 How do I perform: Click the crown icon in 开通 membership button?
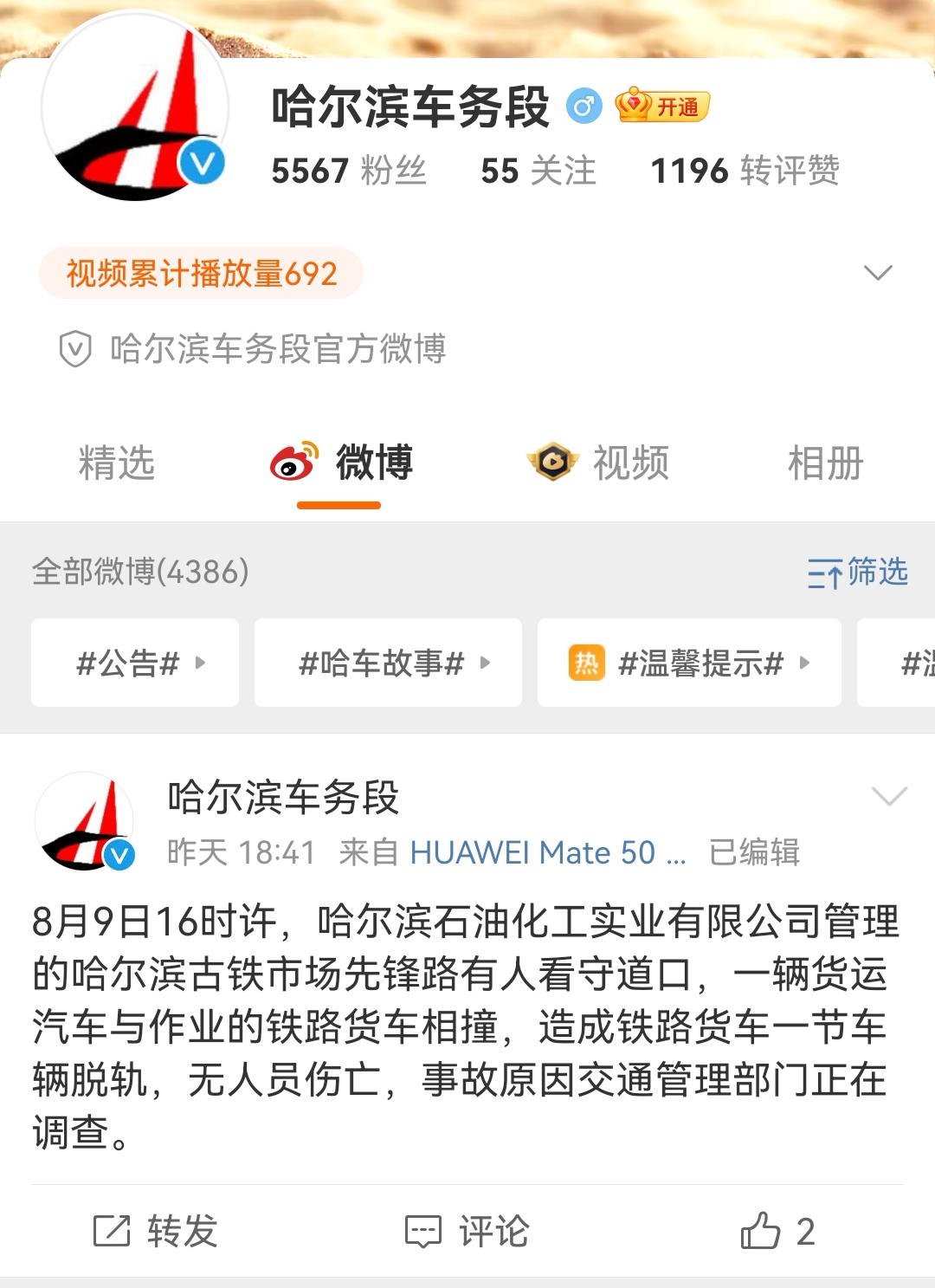click(635, 106)
